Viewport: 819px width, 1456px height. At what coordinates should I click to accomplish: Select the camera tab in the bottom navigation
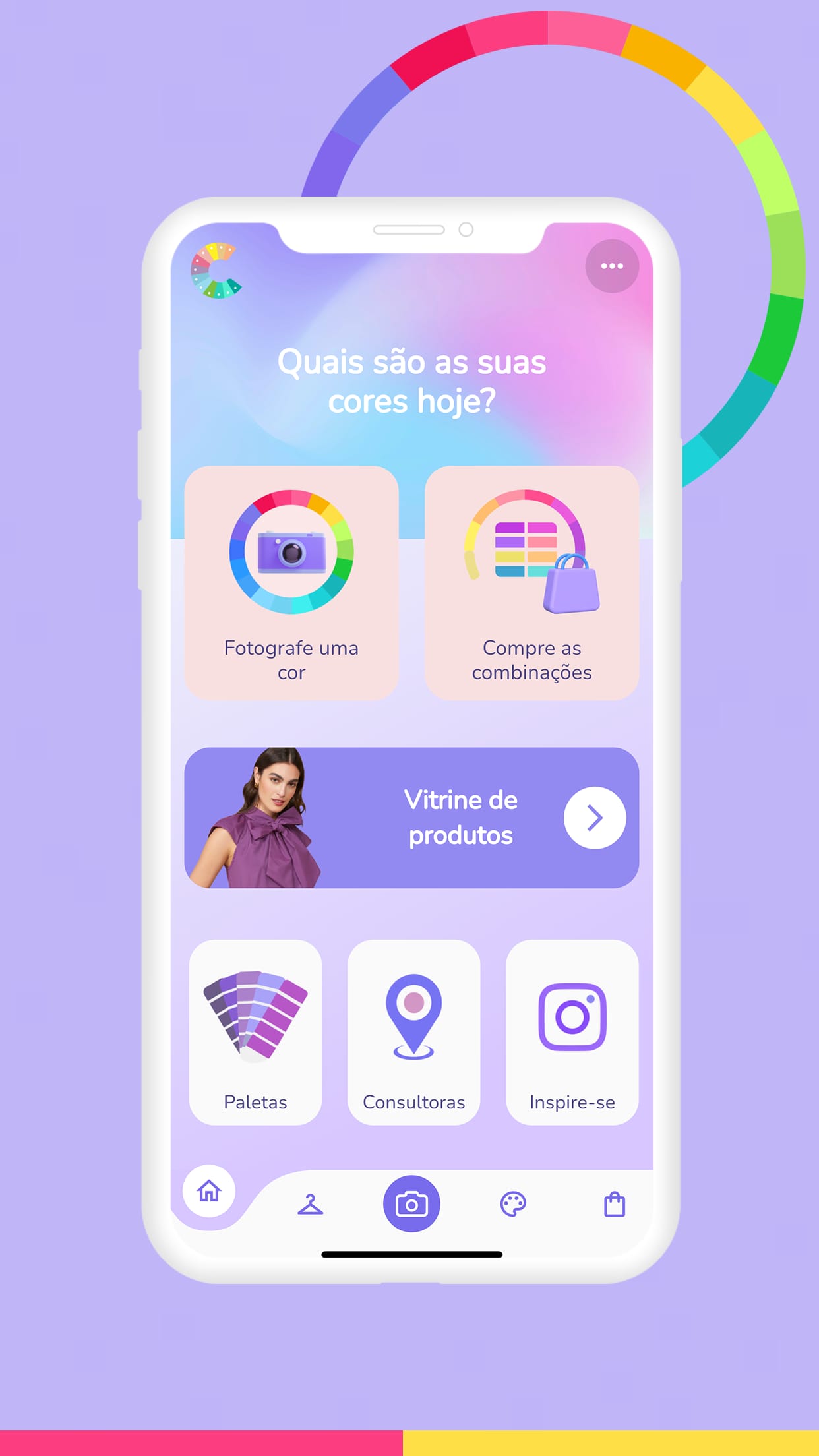click(x=411, y=1203)
